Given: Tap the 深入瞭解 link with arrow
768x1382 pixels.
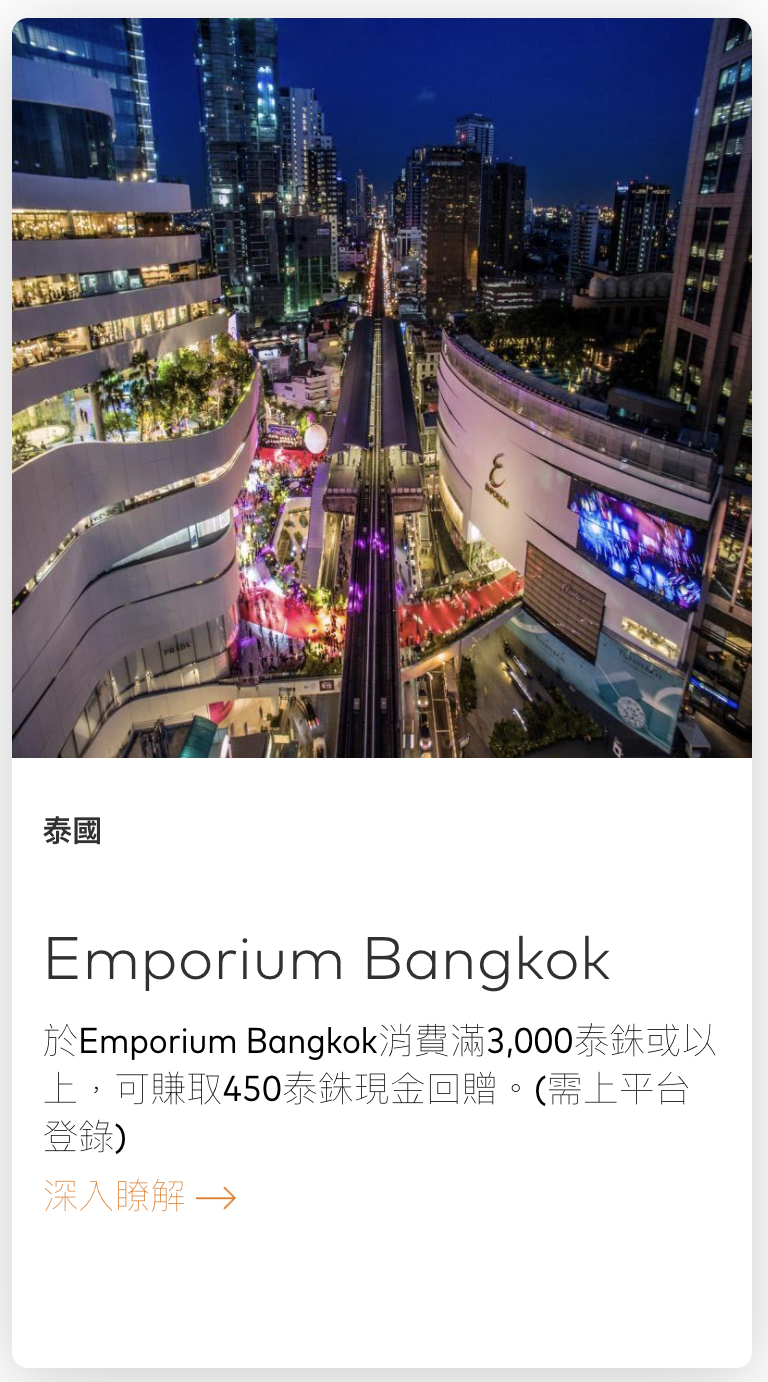Looking at the screenshot, I should 140,1196.
